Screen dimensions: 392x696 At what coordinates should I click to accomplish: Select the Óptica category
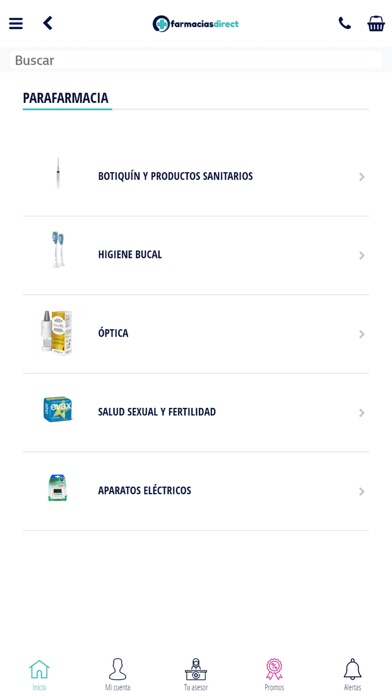tap(196, 334)
